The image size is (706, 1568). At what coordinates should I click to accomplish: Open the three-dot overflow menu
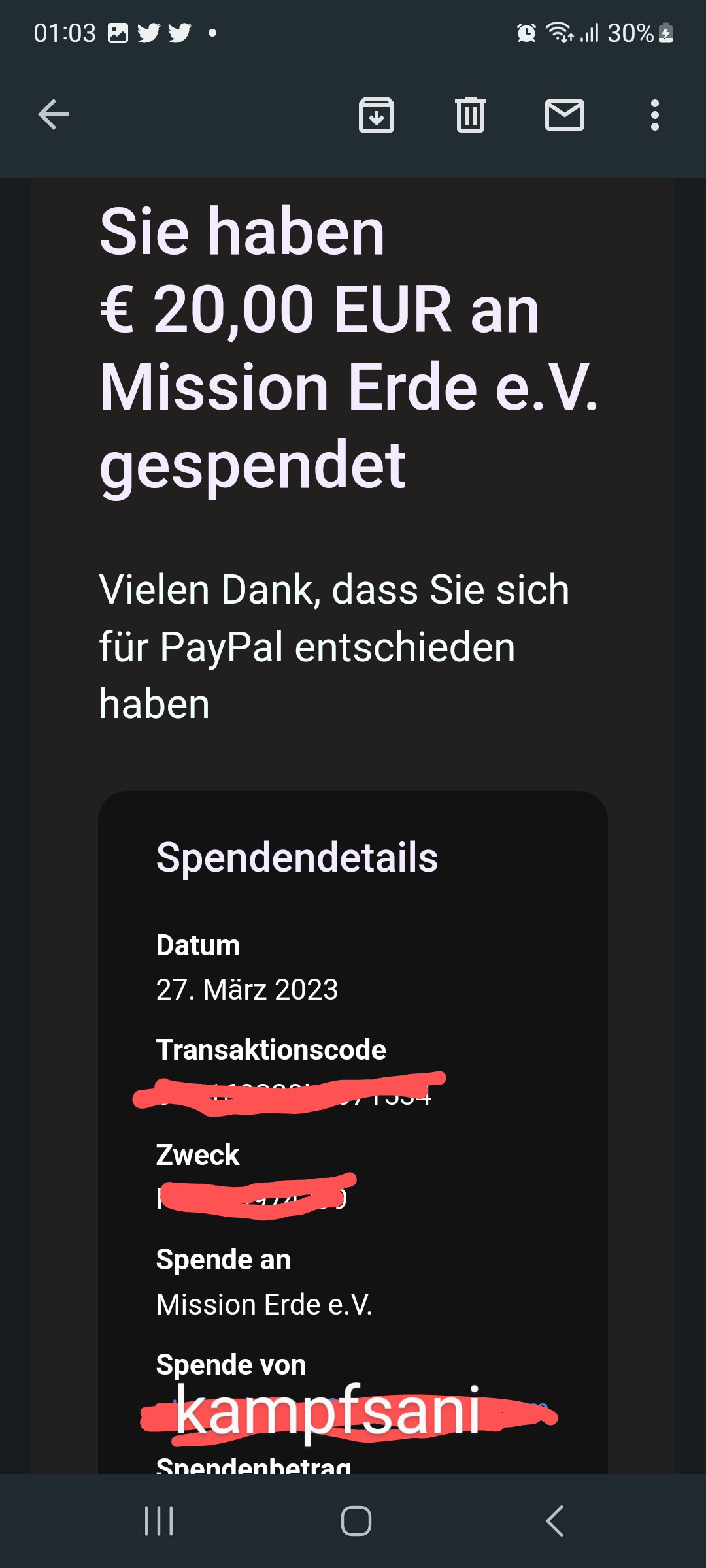(654, 115)
